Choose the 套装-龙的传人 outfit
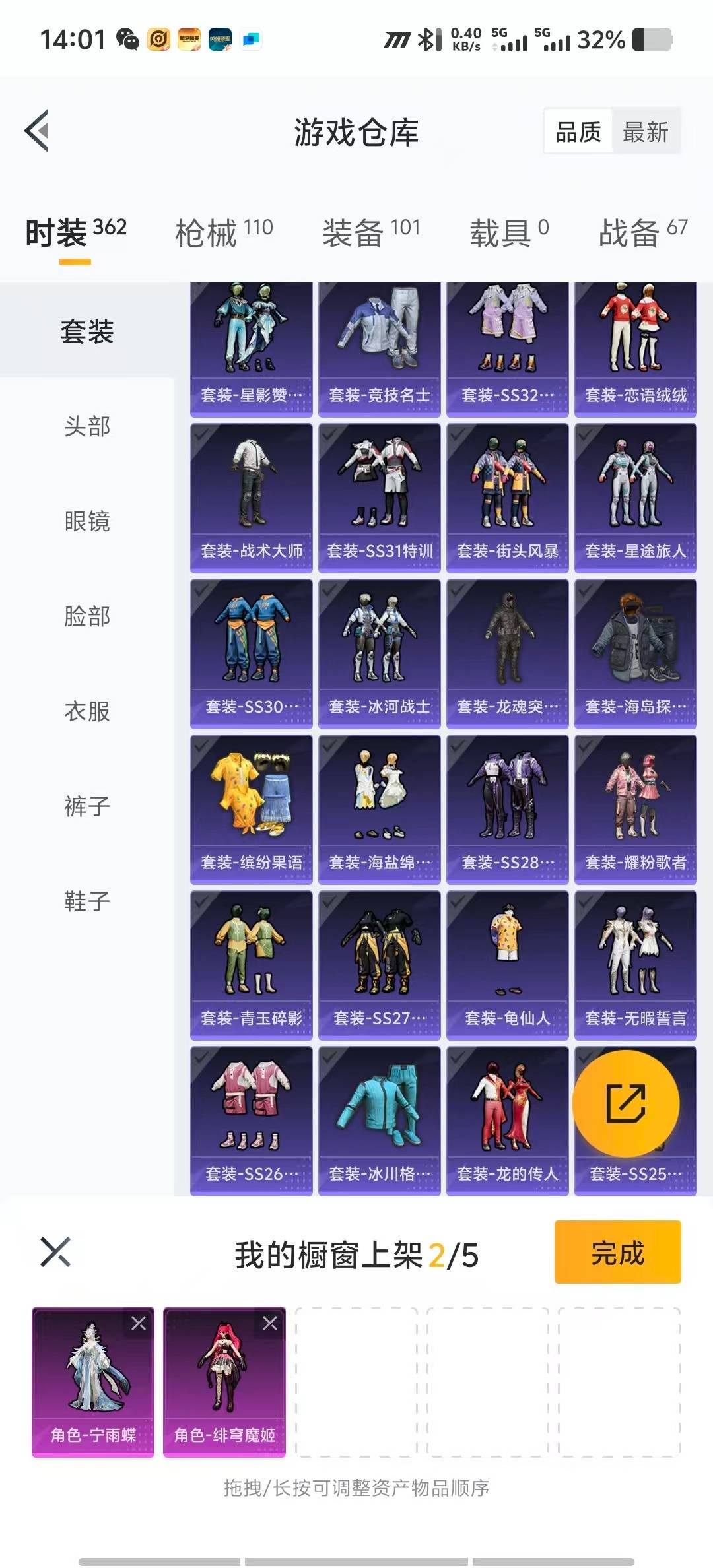Screen dimensions: 713x1568 pyautogui.click(x=507, y=1121)
